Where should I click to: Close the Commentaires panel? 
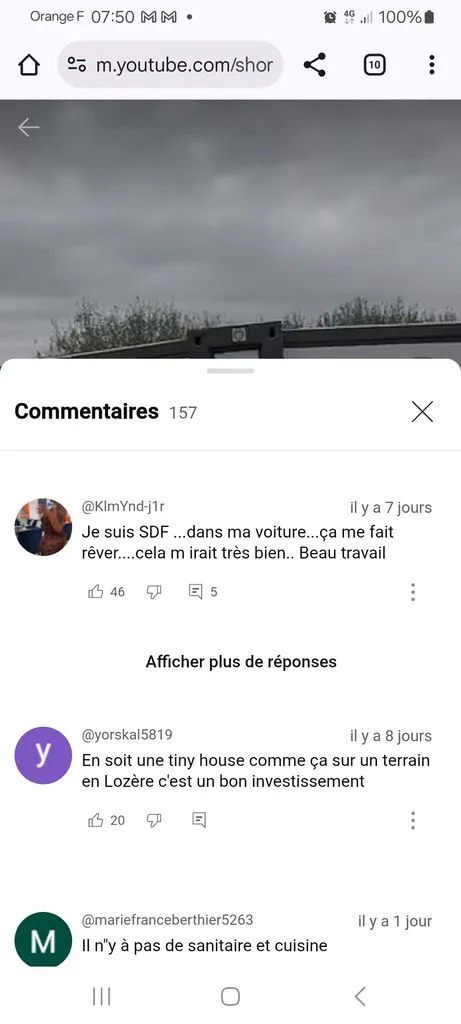coord(422,412)
